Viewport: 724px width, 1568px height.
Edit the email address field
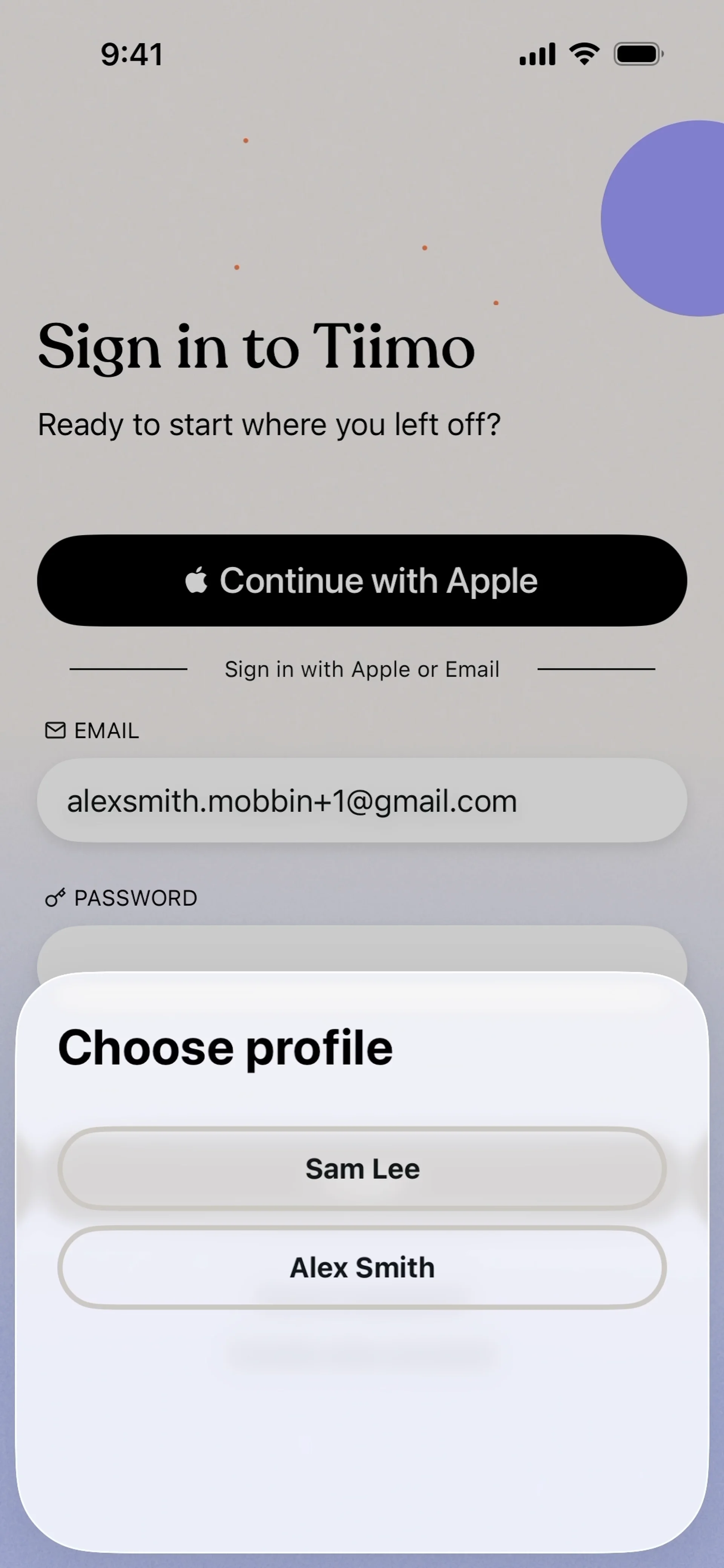362,800
